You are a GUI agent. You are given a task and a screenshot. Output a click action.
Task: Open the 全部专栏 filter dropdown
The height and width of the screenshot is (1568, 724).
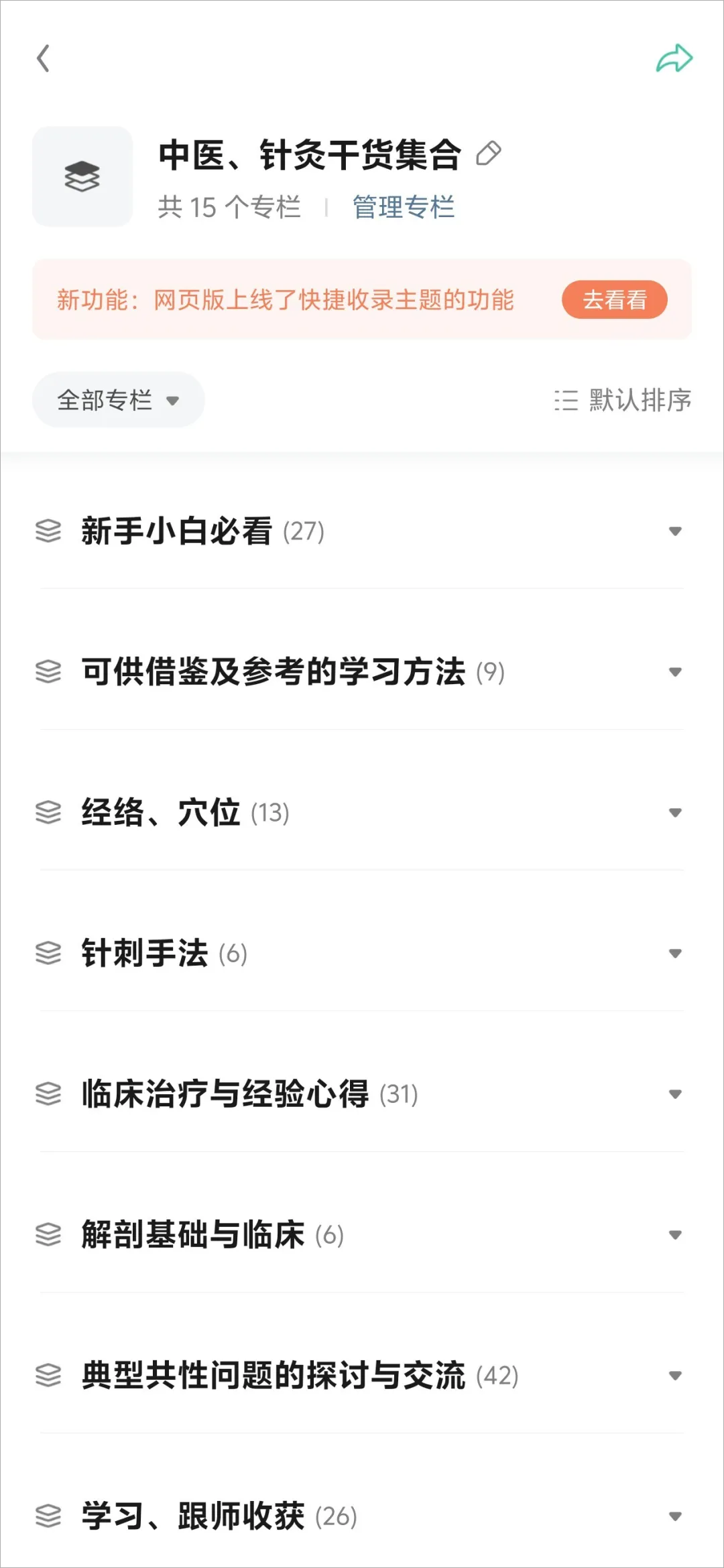pyautogui.click(x=118, y=400)
